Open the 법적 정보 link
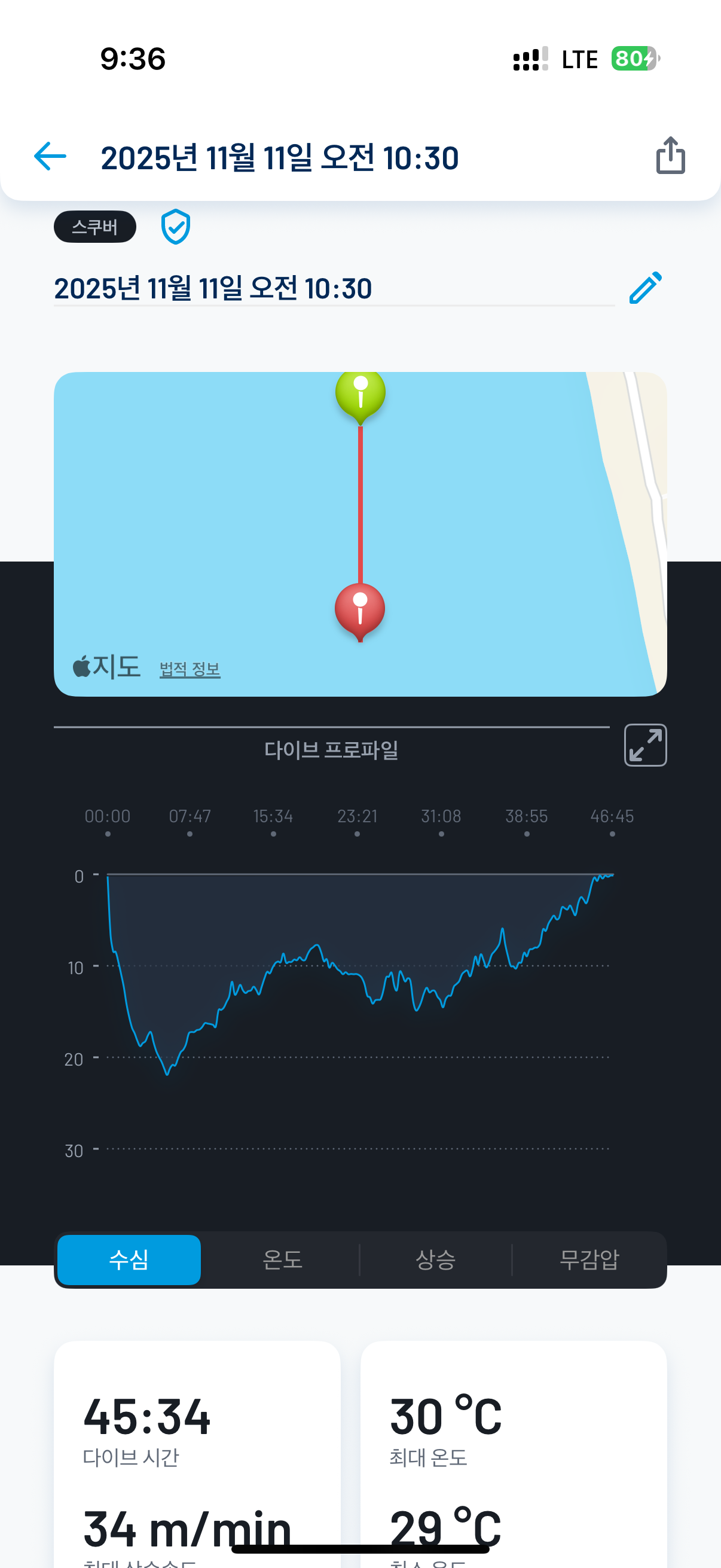The width and height of the screenshot is (721, 1568). click(190, 669)
